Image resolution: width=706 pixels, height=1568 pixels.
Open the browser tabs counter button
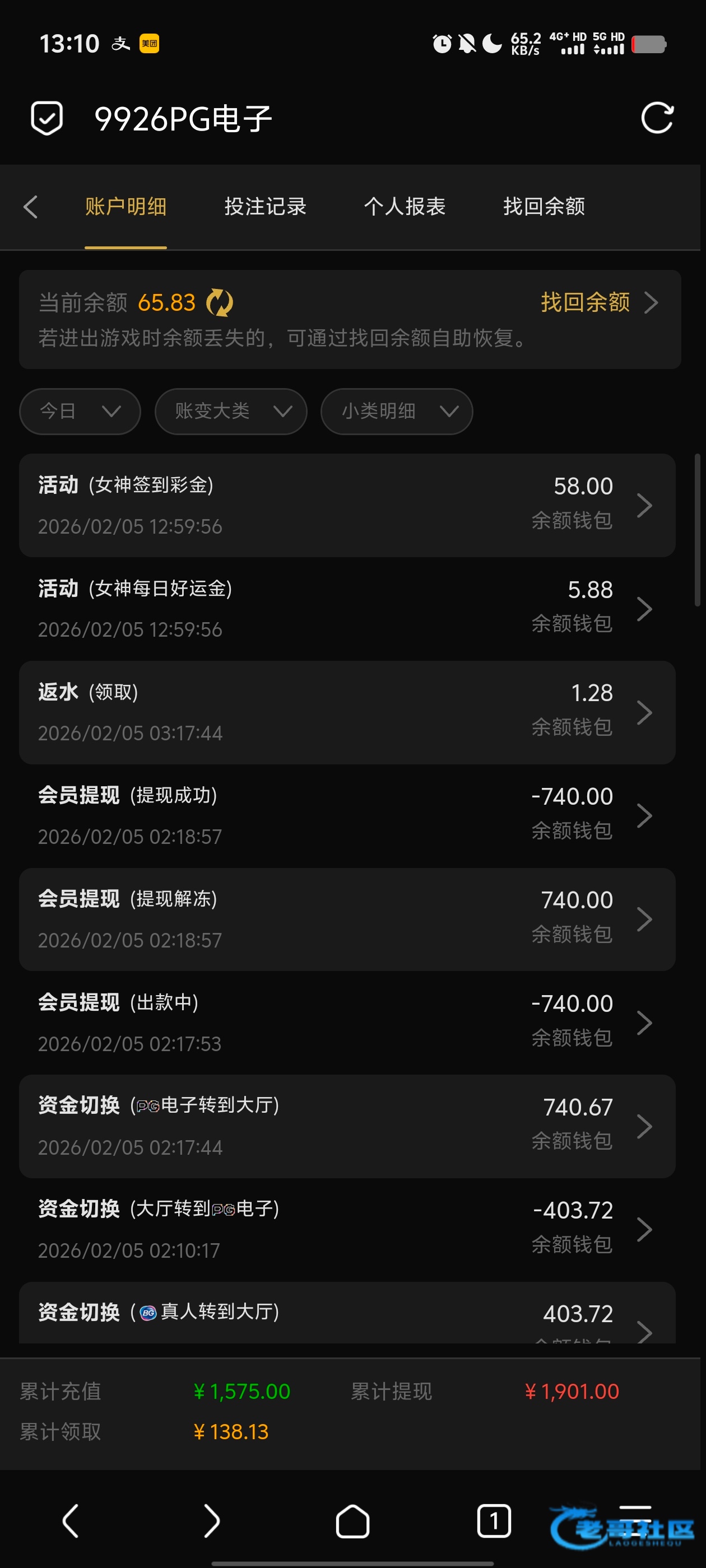[494, 1521]
